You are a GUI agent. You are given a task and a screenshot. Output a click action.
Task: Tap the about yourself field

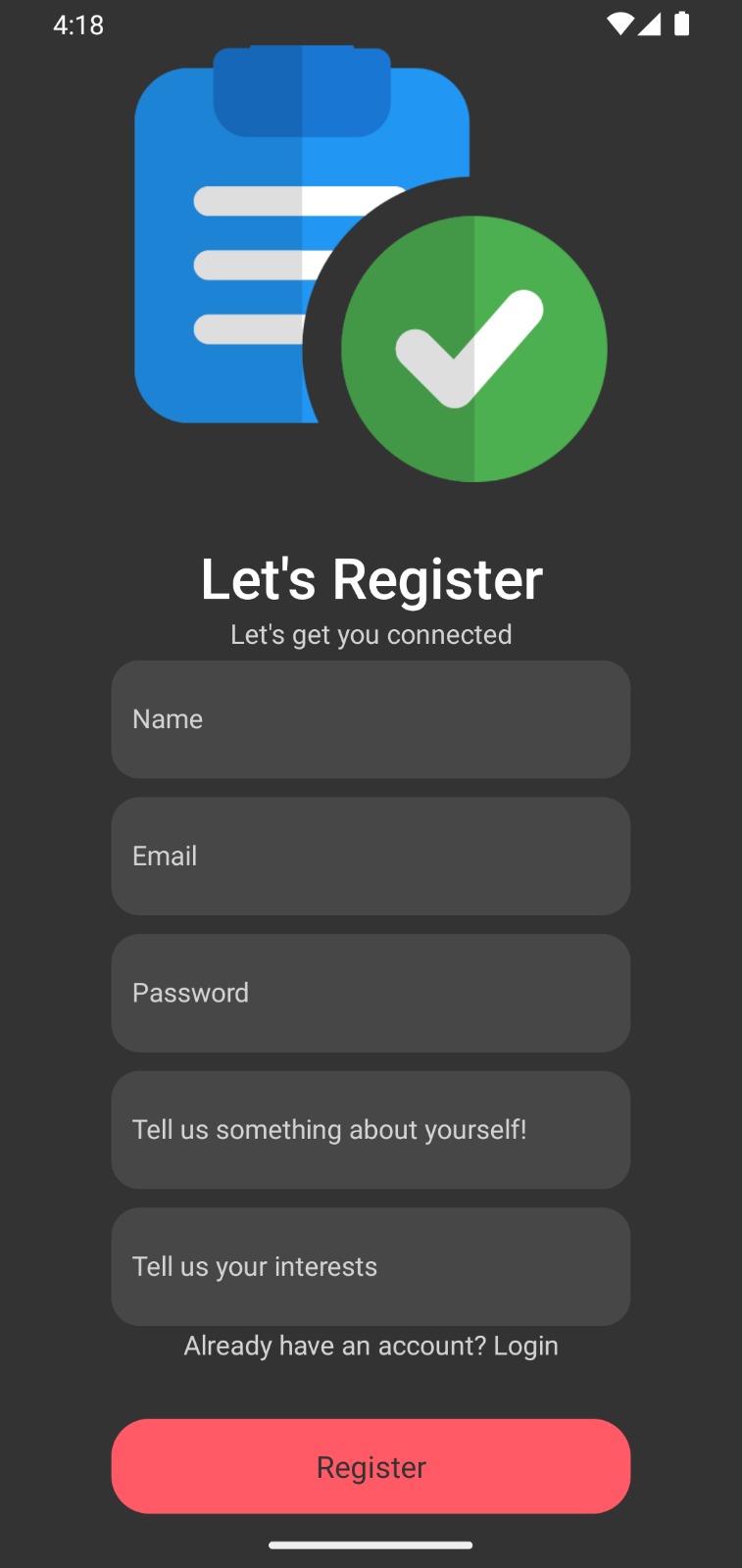tap(371, 1130)
